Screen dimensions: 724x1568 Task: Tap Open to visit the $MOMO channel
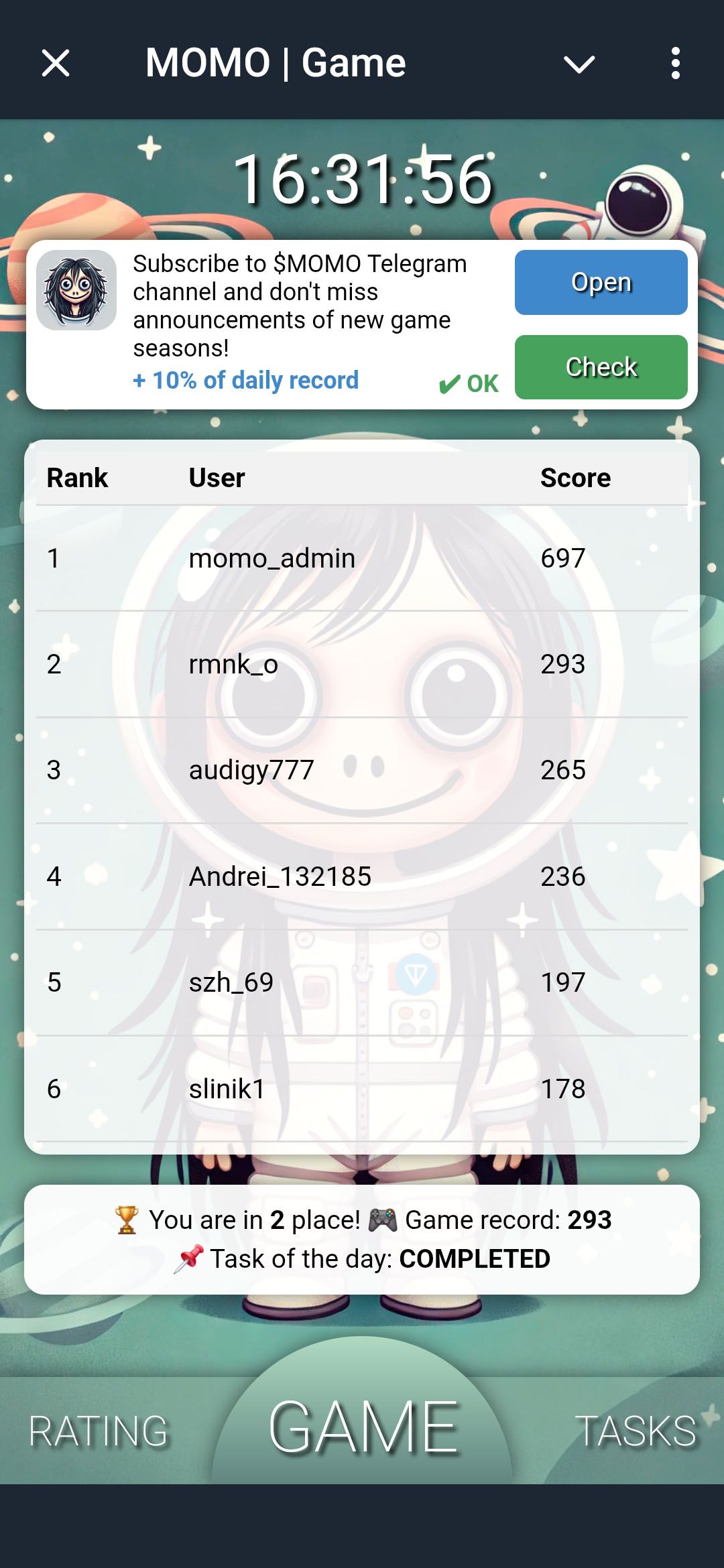coord(601,282)
